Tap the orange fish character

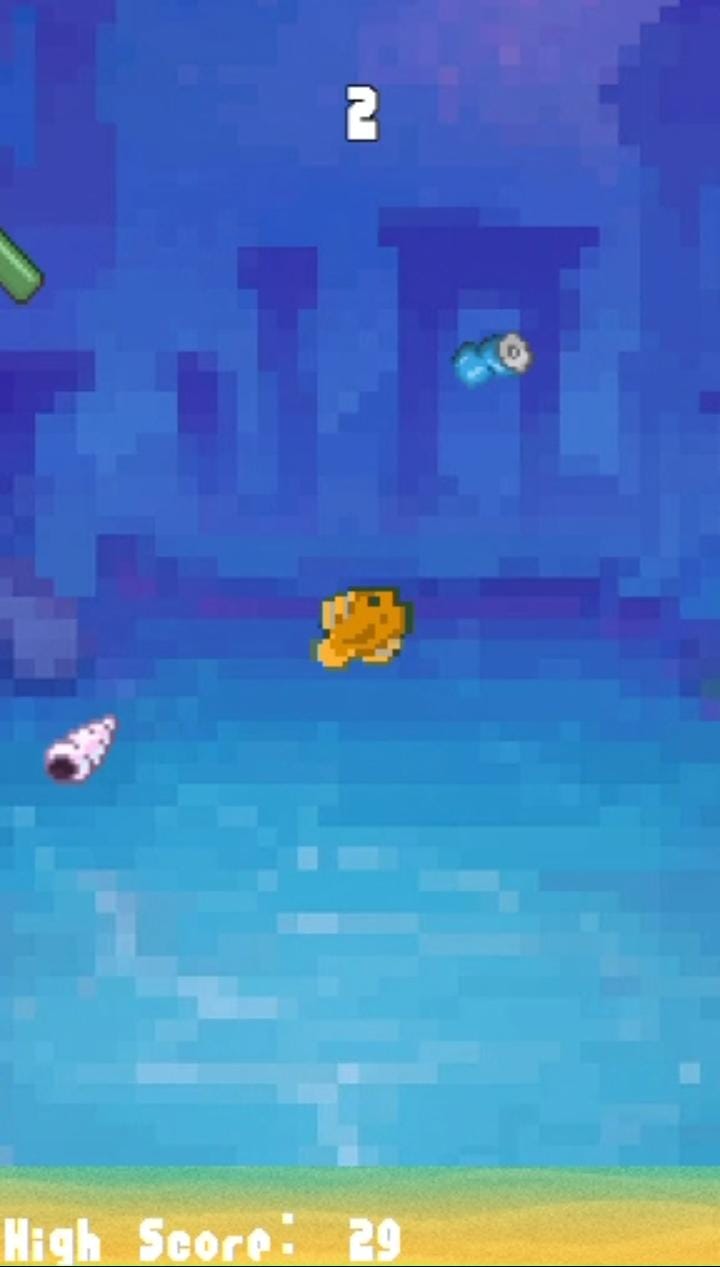pyautogui.click(x=361, y=628)
